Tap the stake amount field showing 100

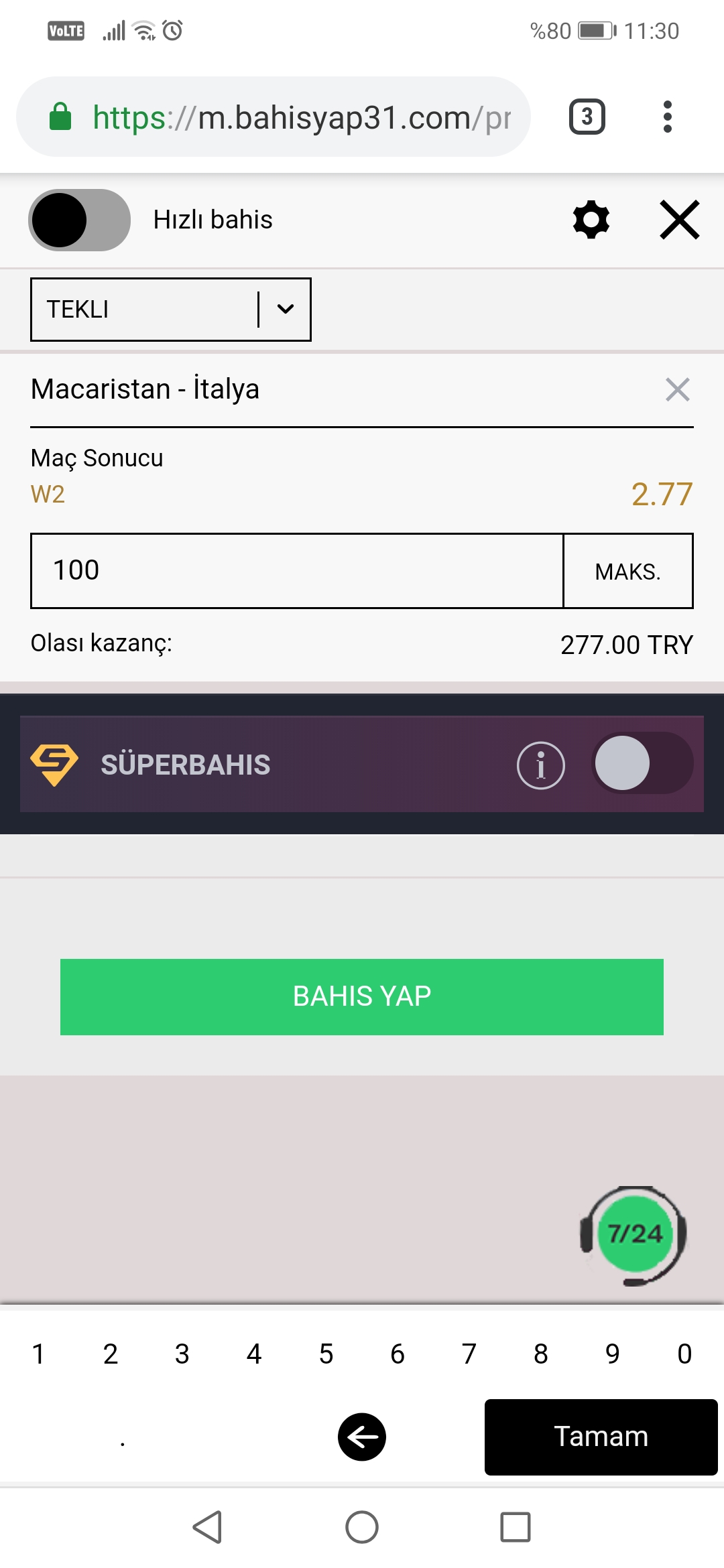click(x=297, y=571)
